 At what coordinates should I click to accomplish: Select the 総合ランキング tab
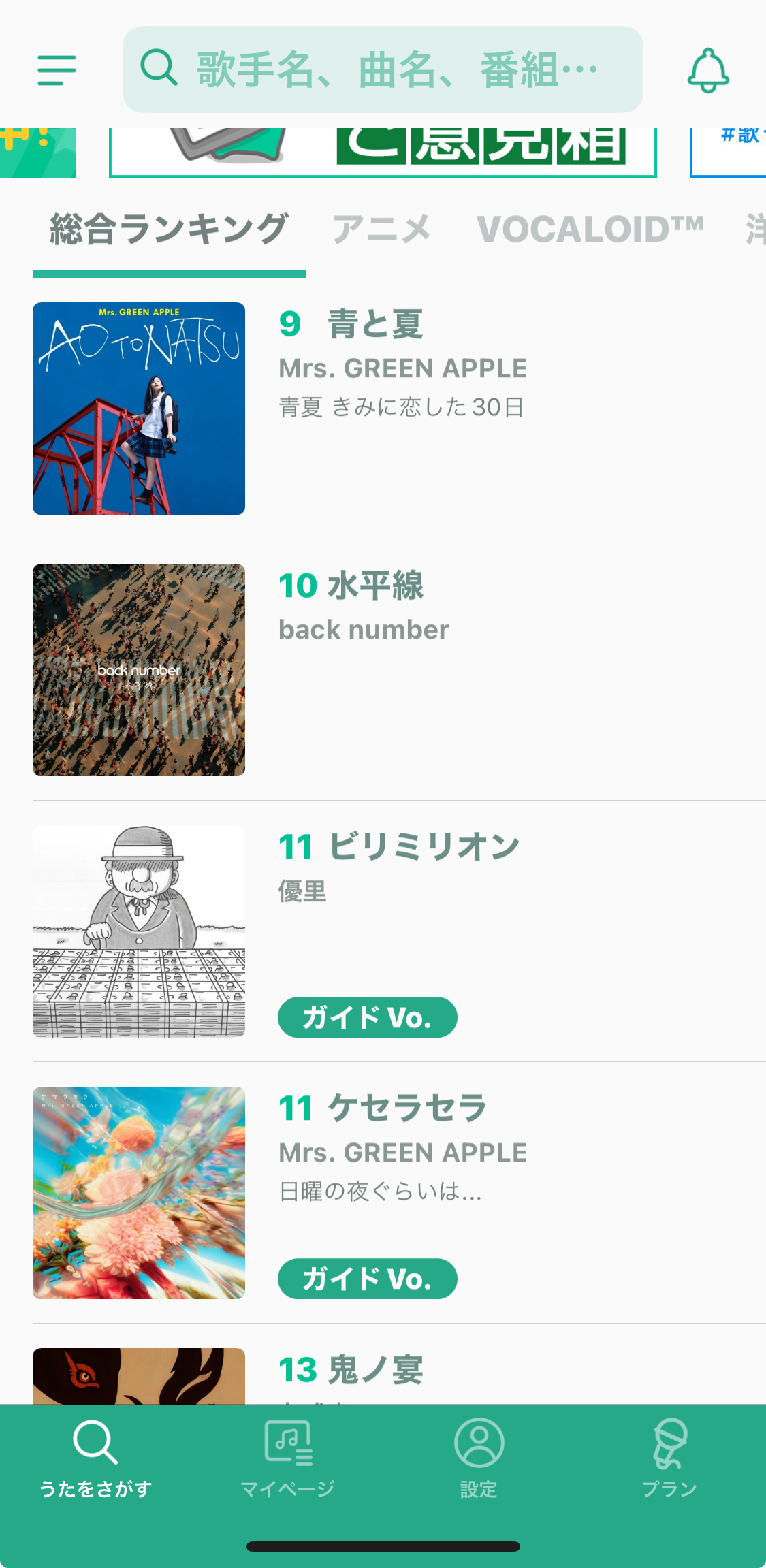point(169,229)
